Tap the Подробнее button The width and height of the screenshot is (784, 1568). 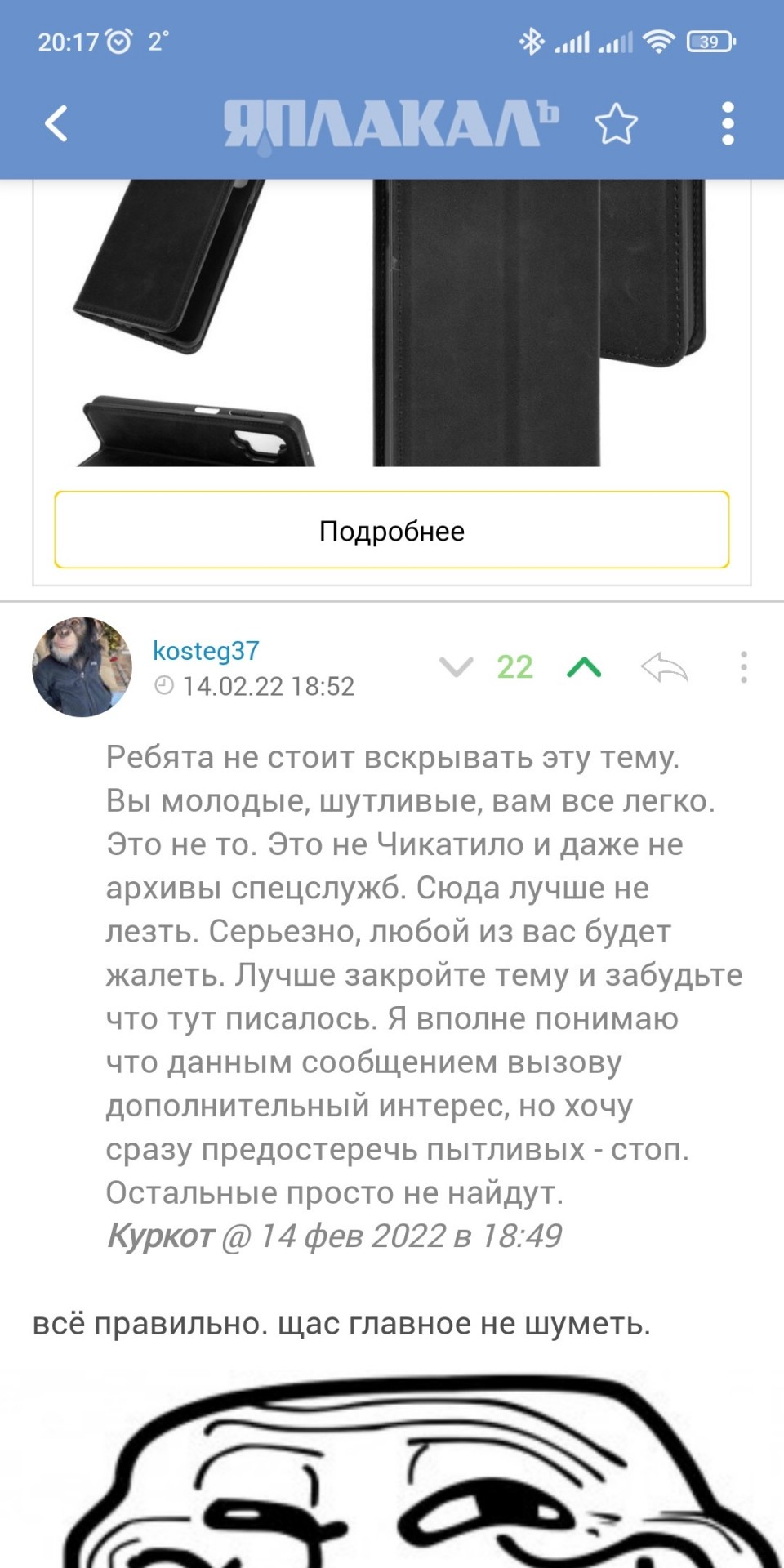pyautogui.click(x=391, y=531)
